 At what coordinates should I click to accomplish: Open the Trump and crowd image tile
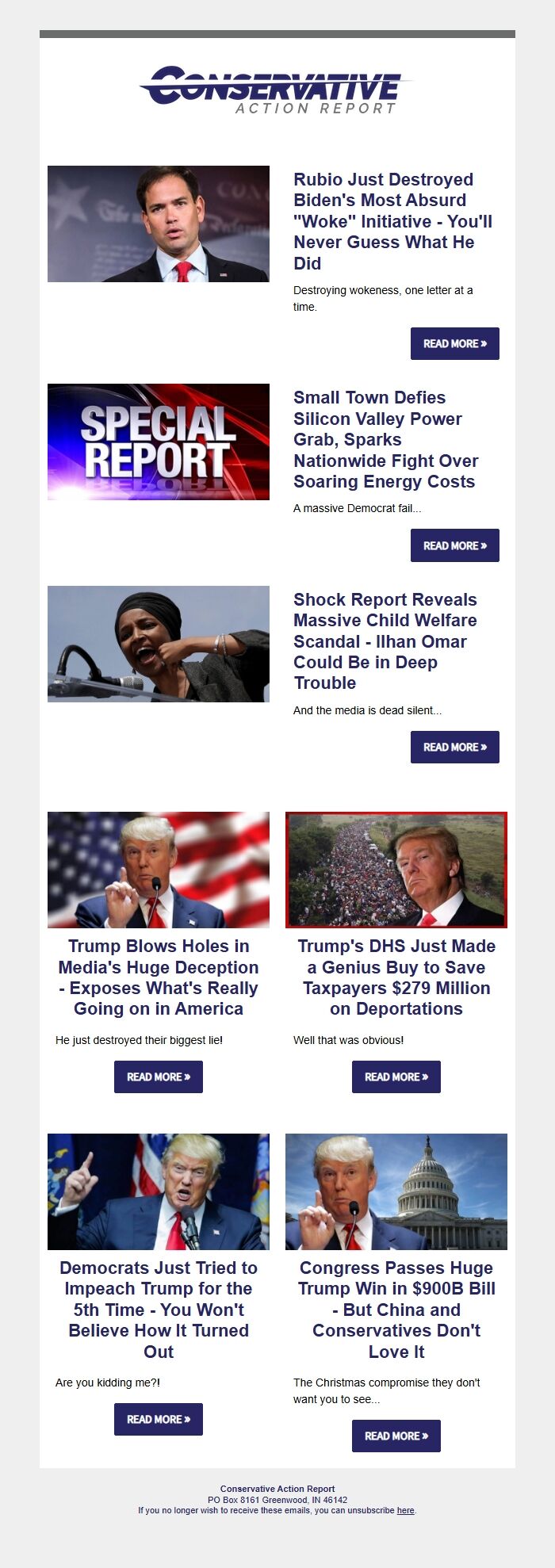coord(396,870)
